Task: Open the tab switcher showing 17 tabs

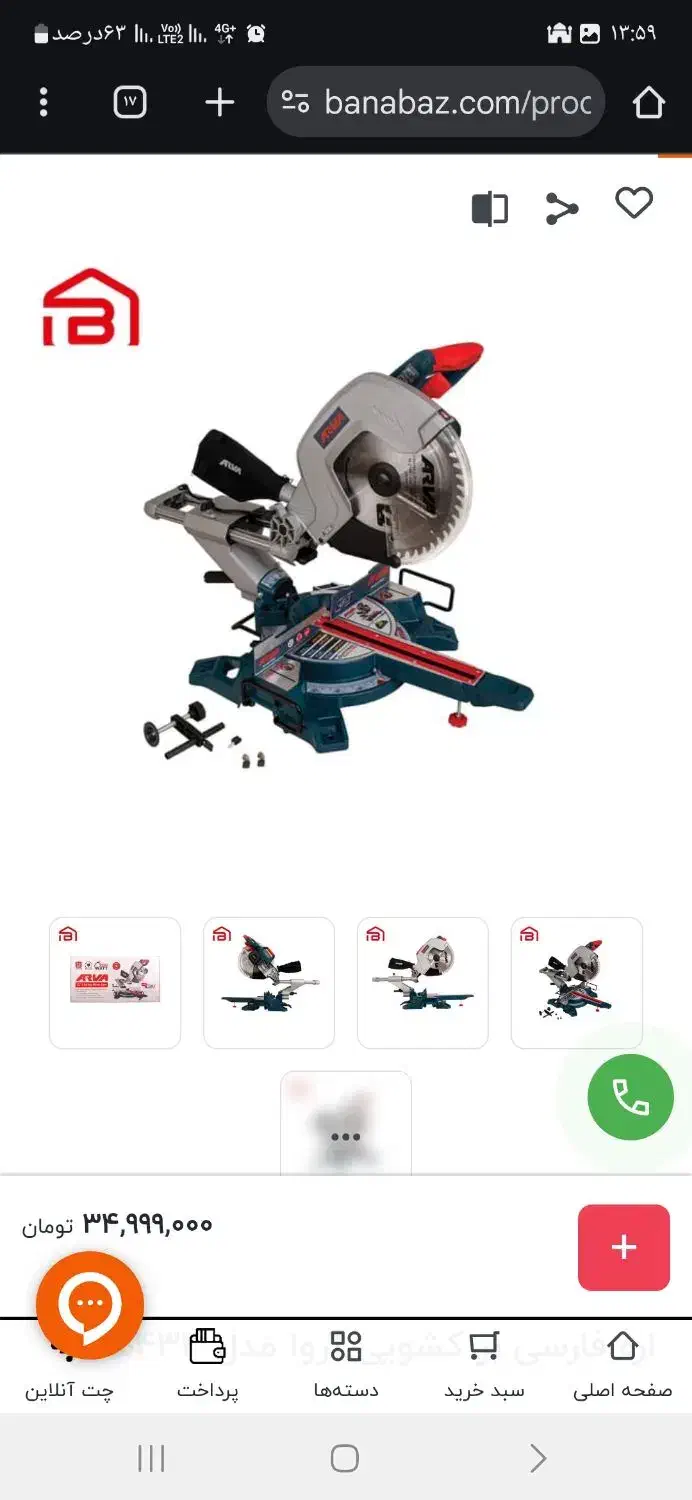Action: [x=130, y=102]
